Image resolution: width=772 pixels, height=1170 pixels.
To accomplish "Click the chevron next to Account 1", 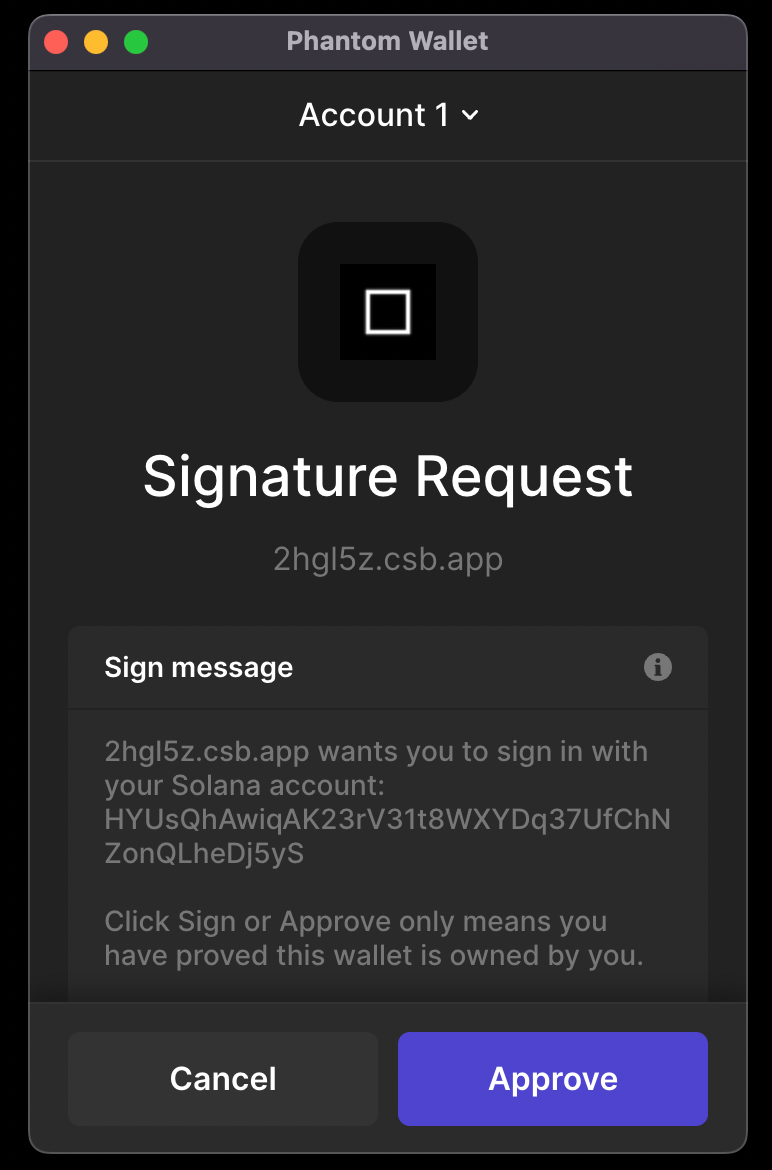I will pyautogui.click(x=470, y=116).
